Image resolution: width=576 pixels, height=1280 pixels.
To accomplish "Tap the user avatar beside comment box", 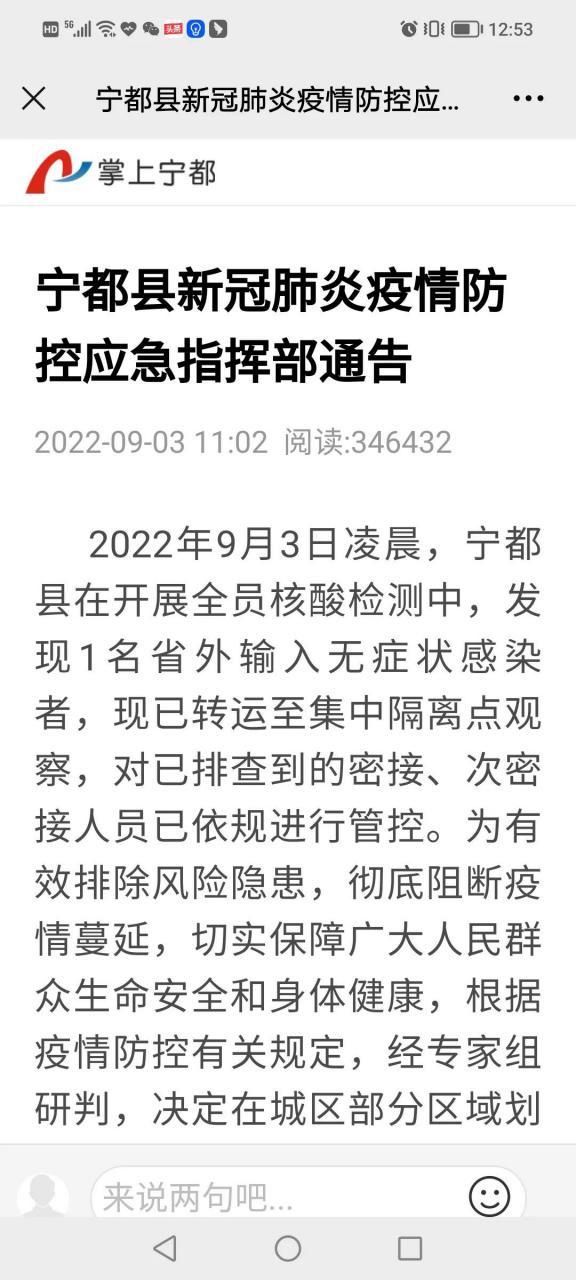I will (43, 1196).
